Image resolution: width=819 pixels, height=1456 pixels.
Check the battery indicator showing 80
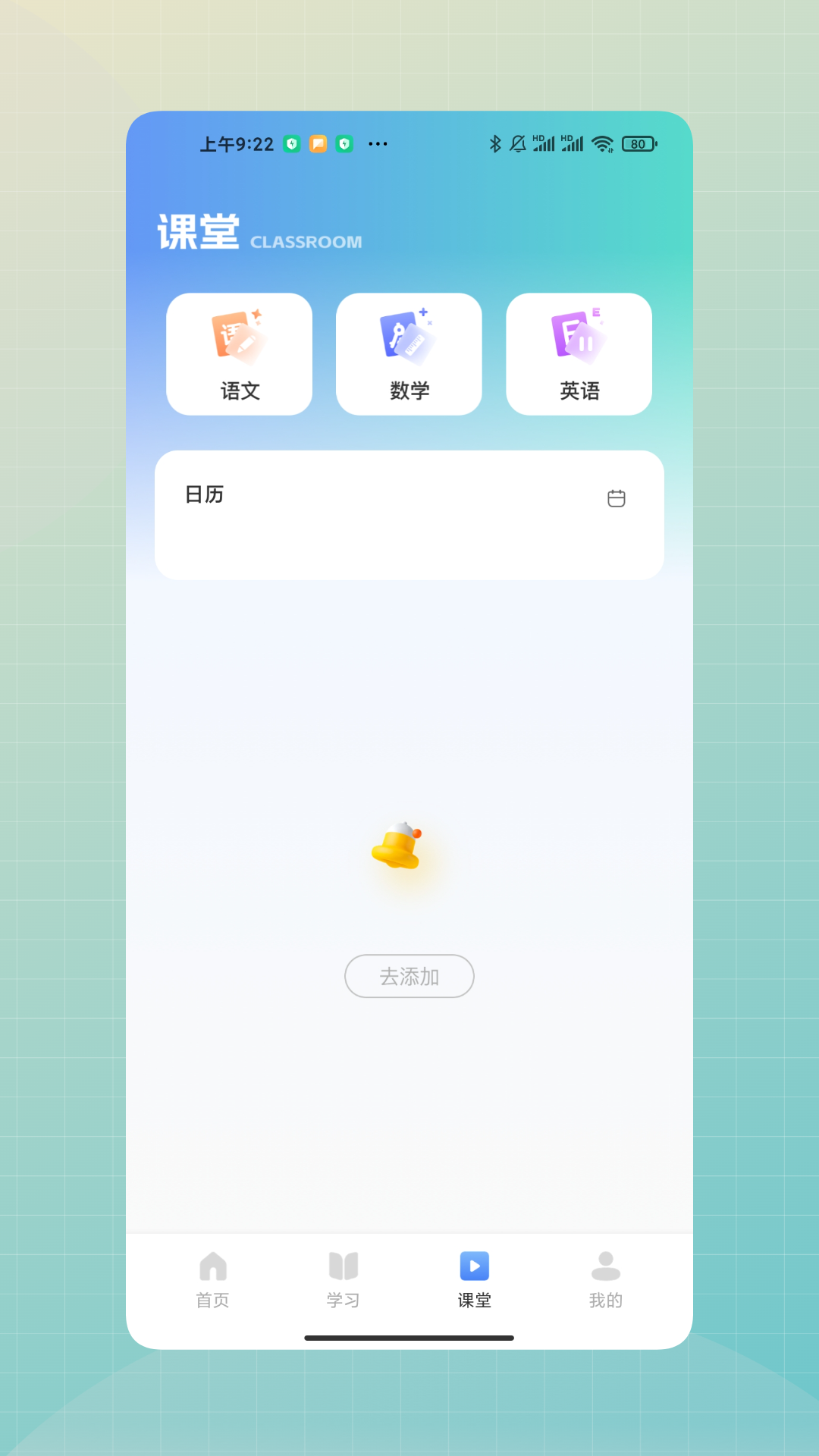click(x=638, y=143)
